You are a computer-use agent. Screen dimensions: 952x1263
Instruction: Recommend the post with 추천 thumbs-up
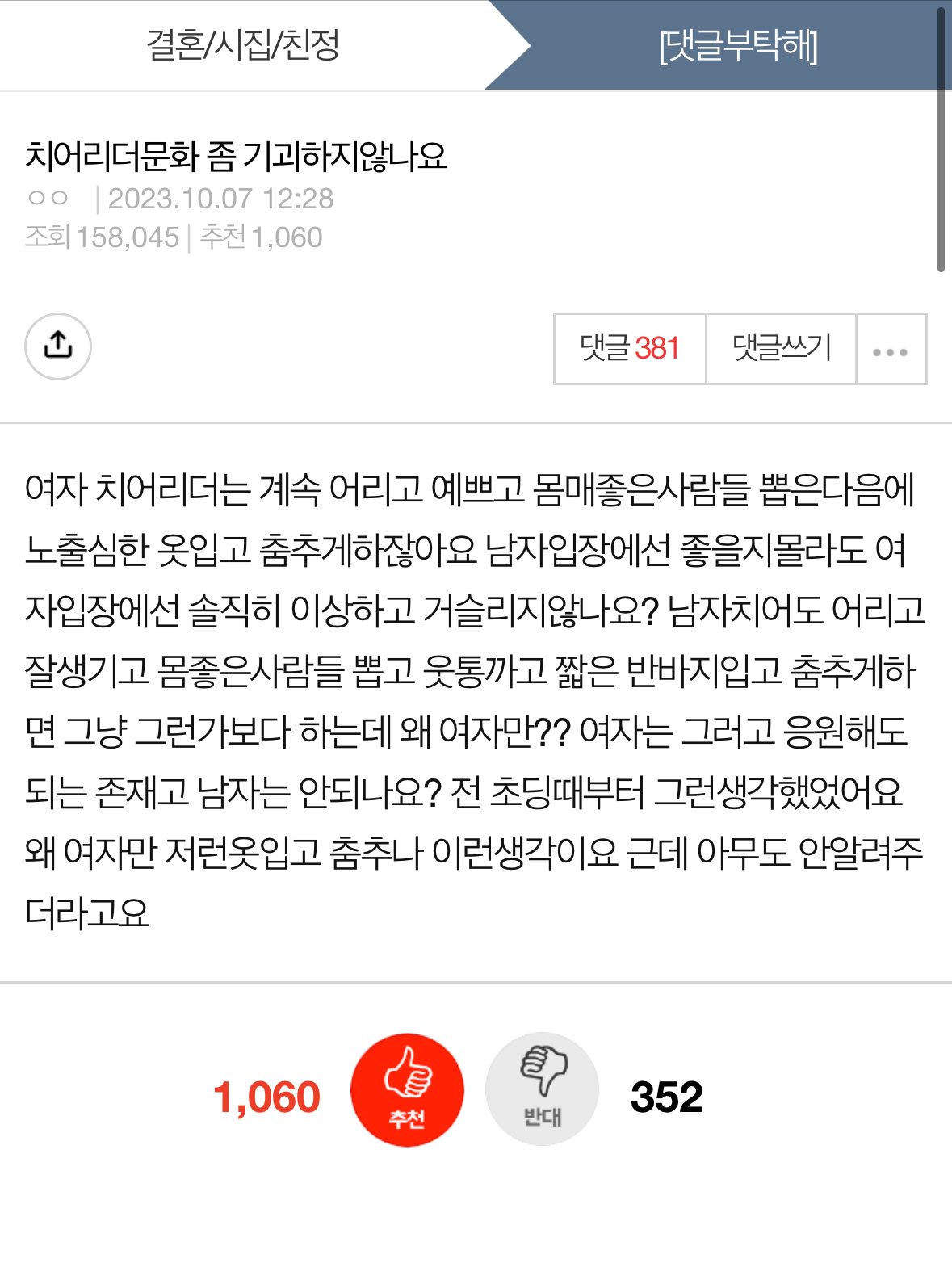click(407, 1089)
